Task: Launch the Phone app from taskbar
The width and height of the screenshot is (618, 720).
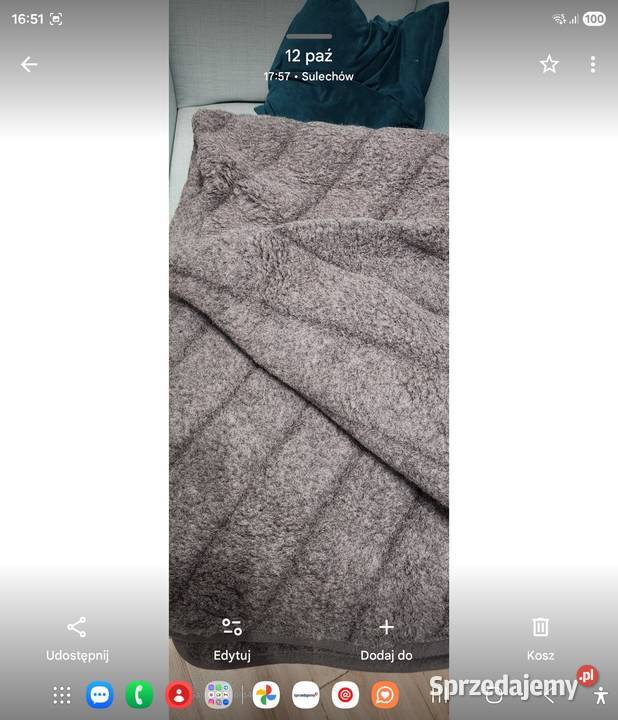Action: [x=139, y=695]
